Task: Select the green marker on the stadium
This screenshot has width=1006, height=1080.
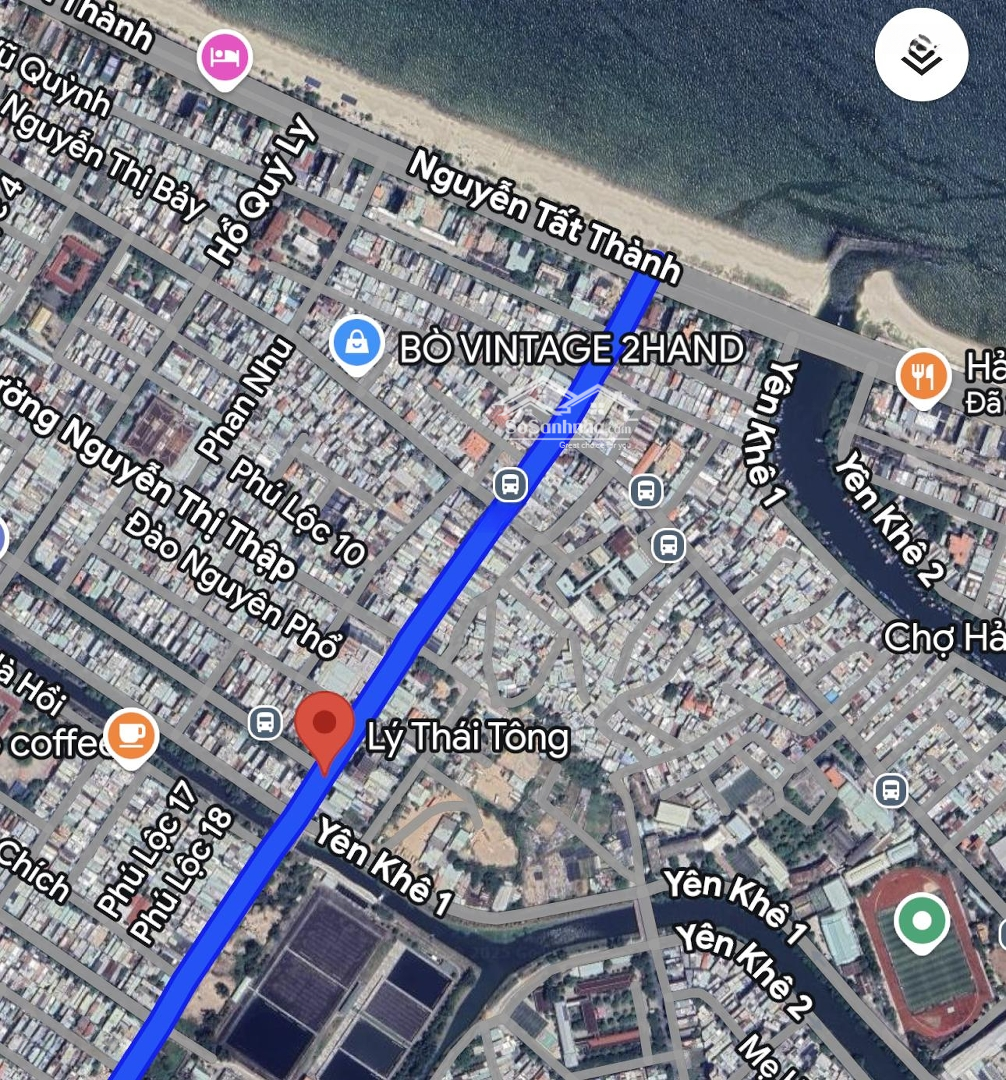Action: click(x=921, y=919)
